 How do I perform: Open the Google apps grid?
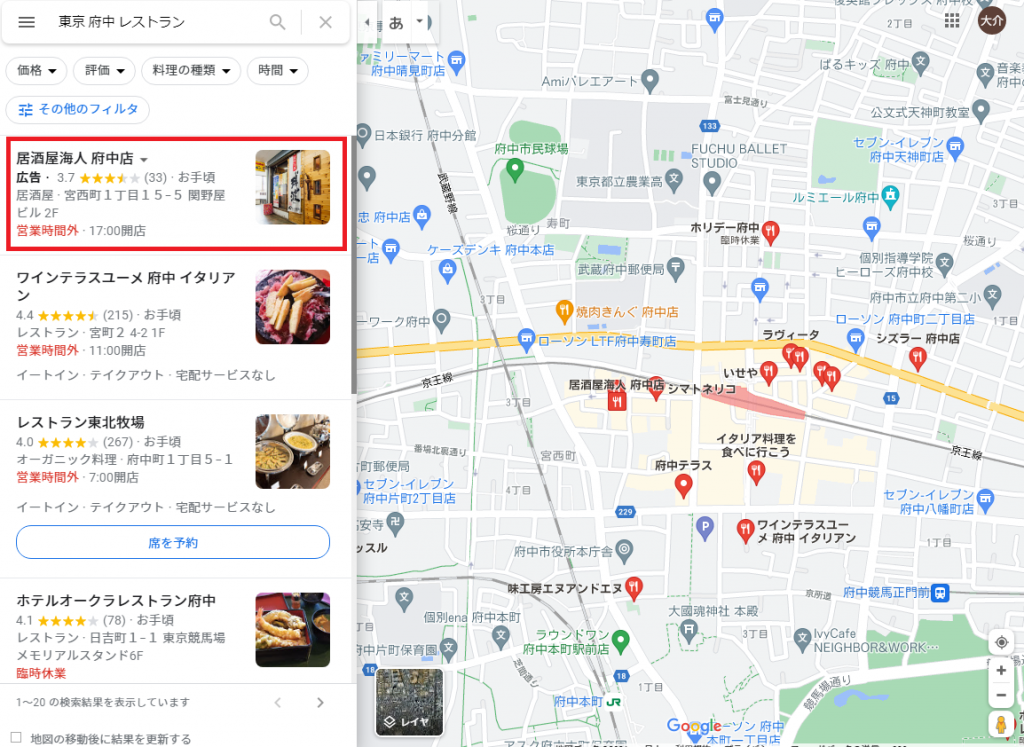(952, 20)
